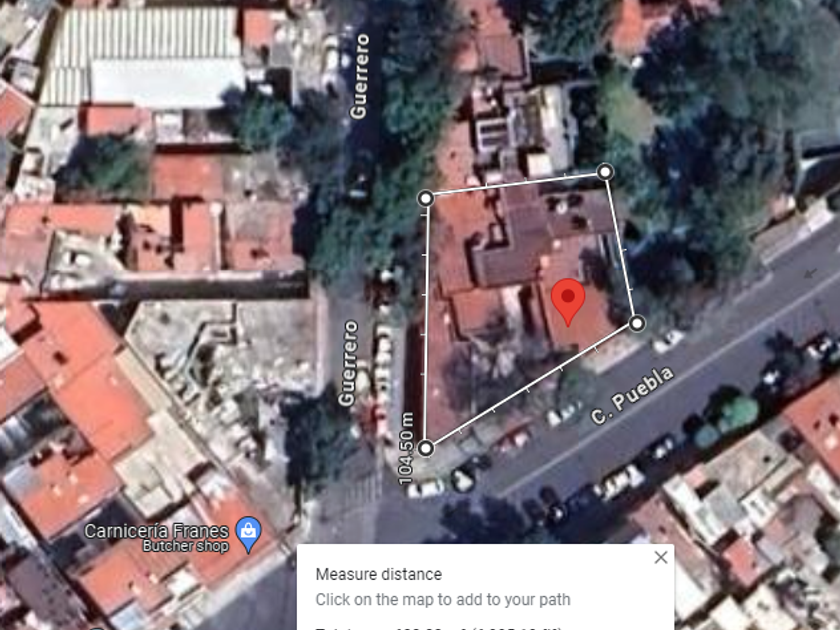This screenshot has height=630, width=840.
Task: Tap the measurement point beside the 104.50 m label
Action: [426, 448]
